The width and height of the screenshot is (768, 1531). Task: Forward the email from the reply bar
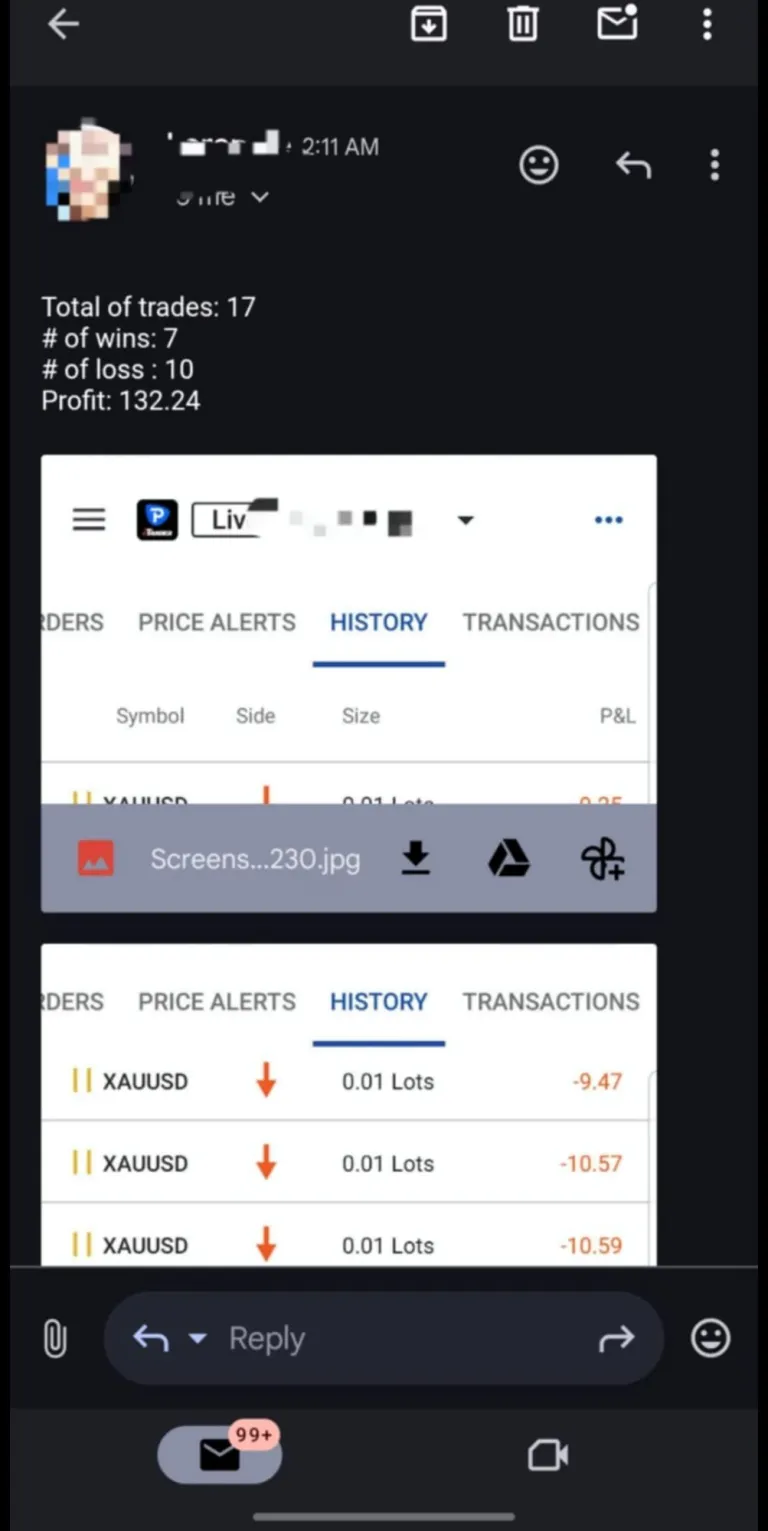[616, 1338]
